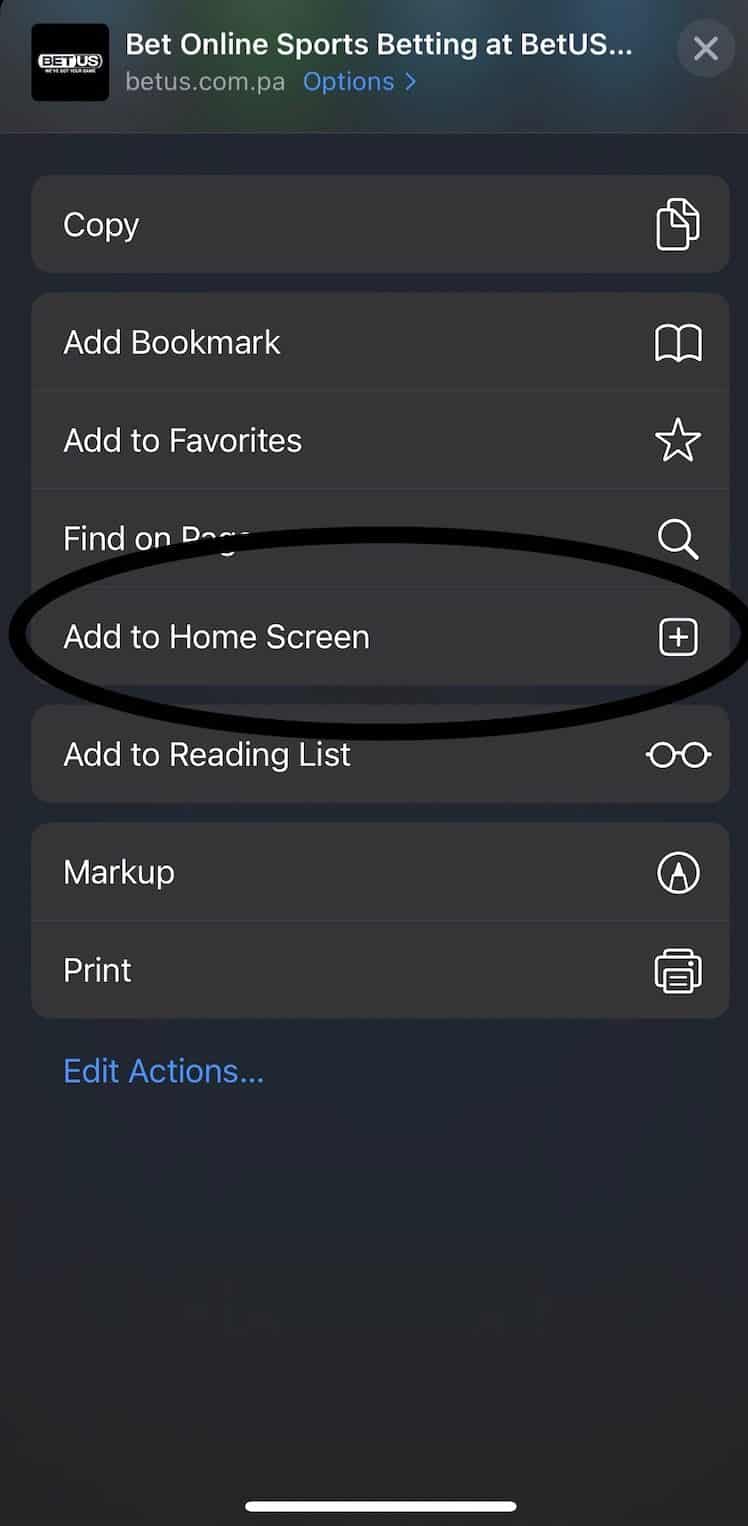Select the Add Bookmark book icon
Screen dimensions: 748x1526
(678, 341)
